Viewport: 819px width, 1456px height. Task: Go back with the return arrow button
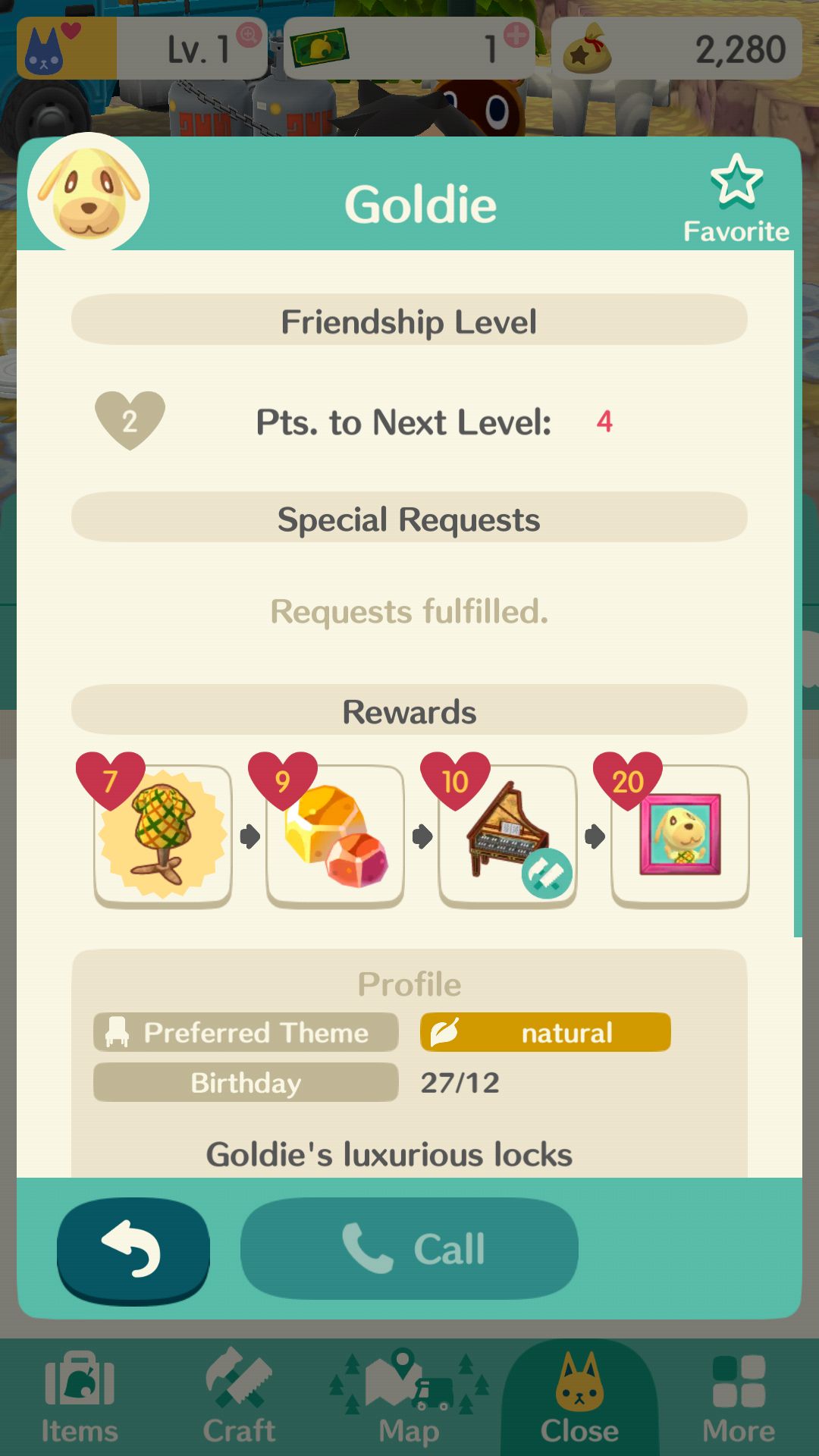click(133, 1250)
